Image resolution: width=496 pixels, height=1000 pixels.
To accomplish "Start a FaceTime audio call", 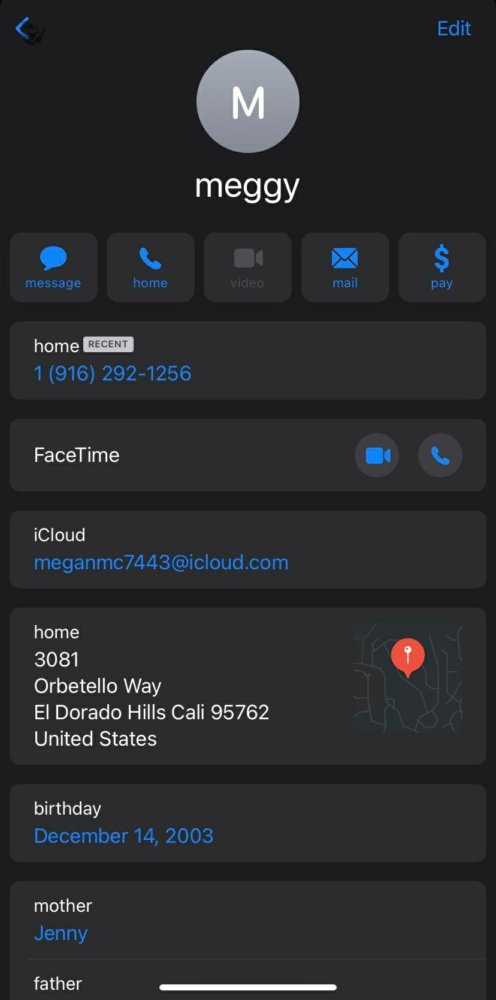I will [x=441, y=455].
